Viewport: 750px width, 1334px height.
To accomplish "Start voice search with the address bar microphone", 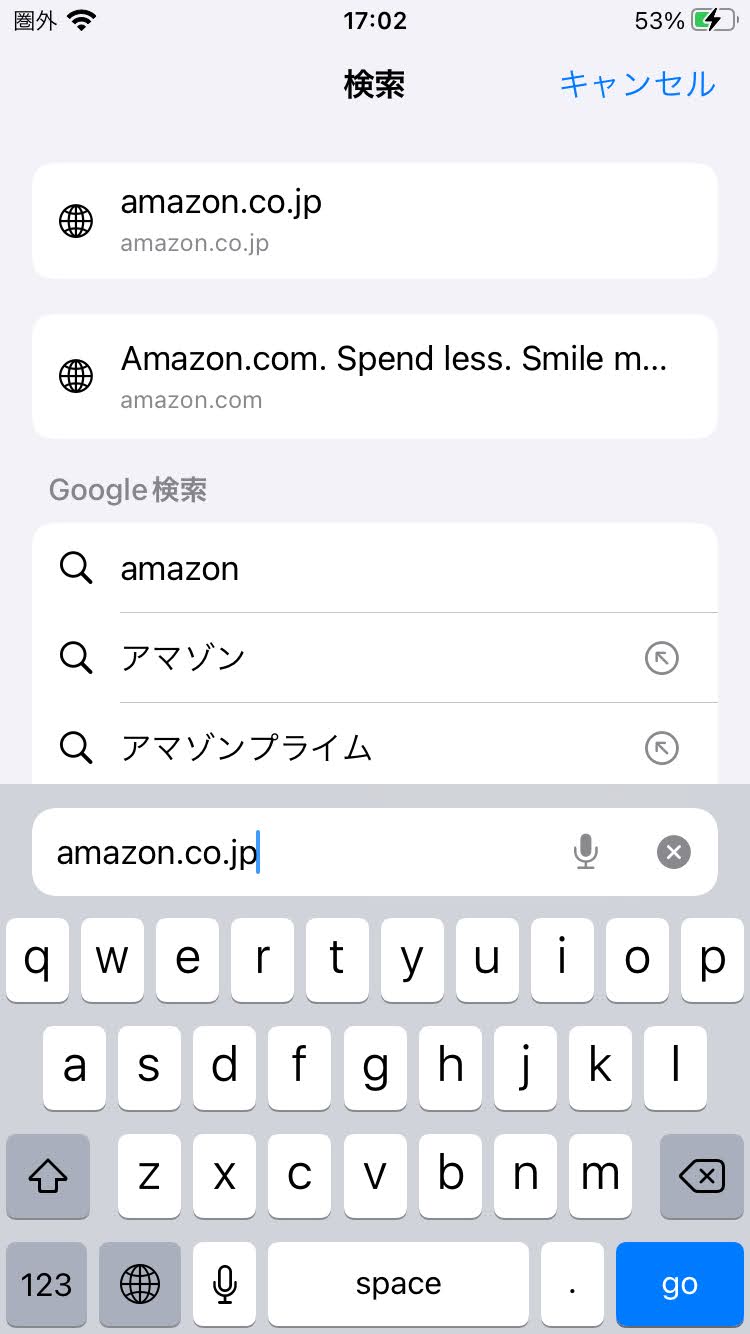I will (x=586, y=852).
